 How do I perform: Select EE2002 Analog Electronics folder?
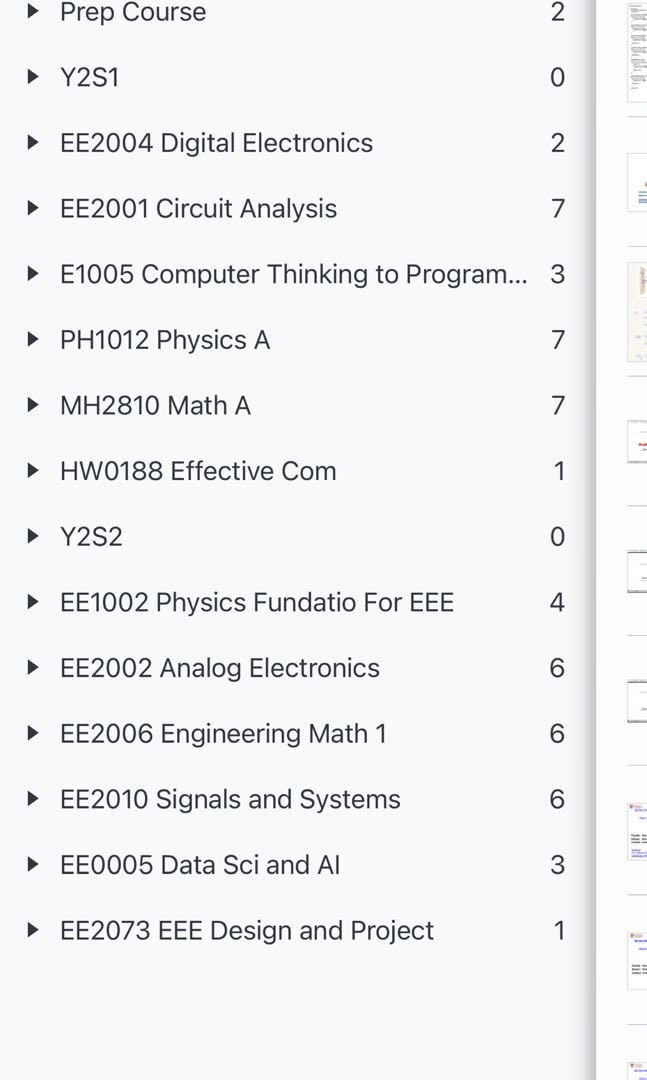click(x=220, y=668)
